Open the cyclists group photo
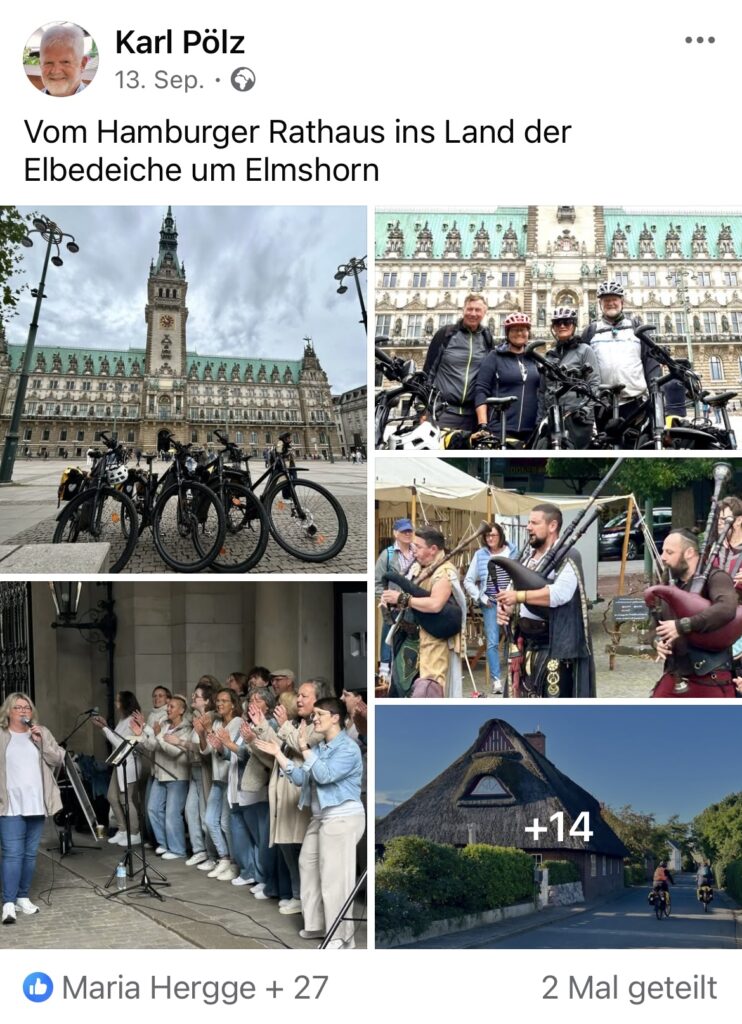 point(557,328)
